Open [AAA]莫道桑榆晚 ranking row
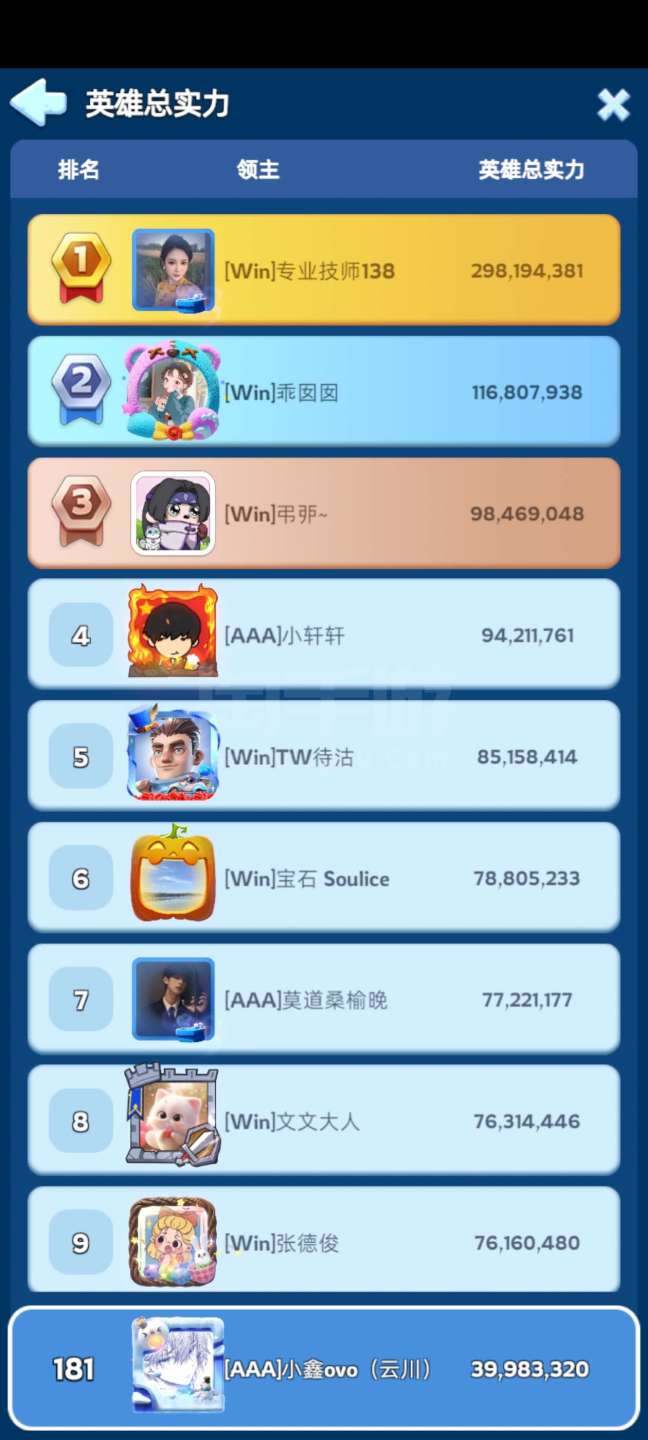Viewport: 648px width, 1440px height. (324, 1000)
